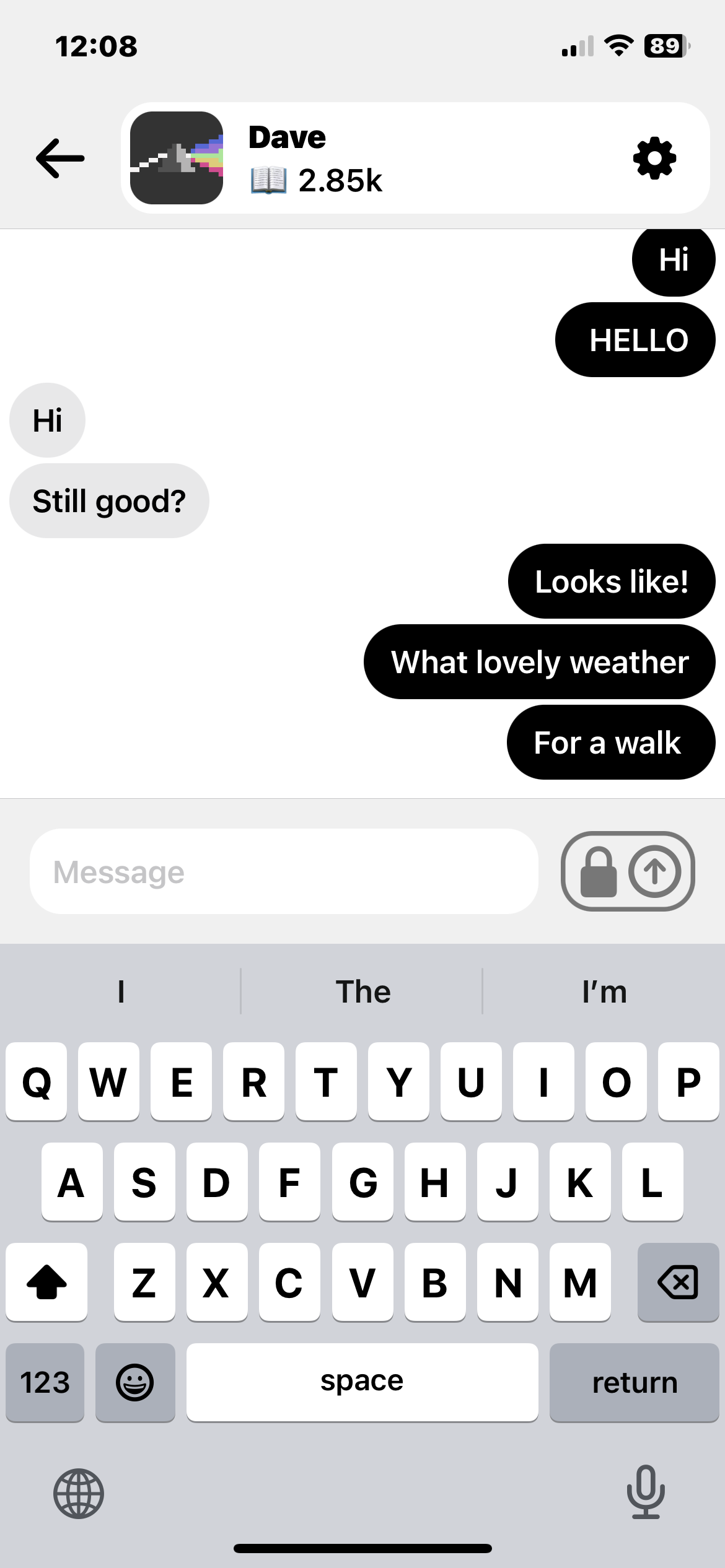Choose the "The" keyboard suggestion
Image resolution: width=725 pixels, height=1568 pixels.
tap(362, 992)
